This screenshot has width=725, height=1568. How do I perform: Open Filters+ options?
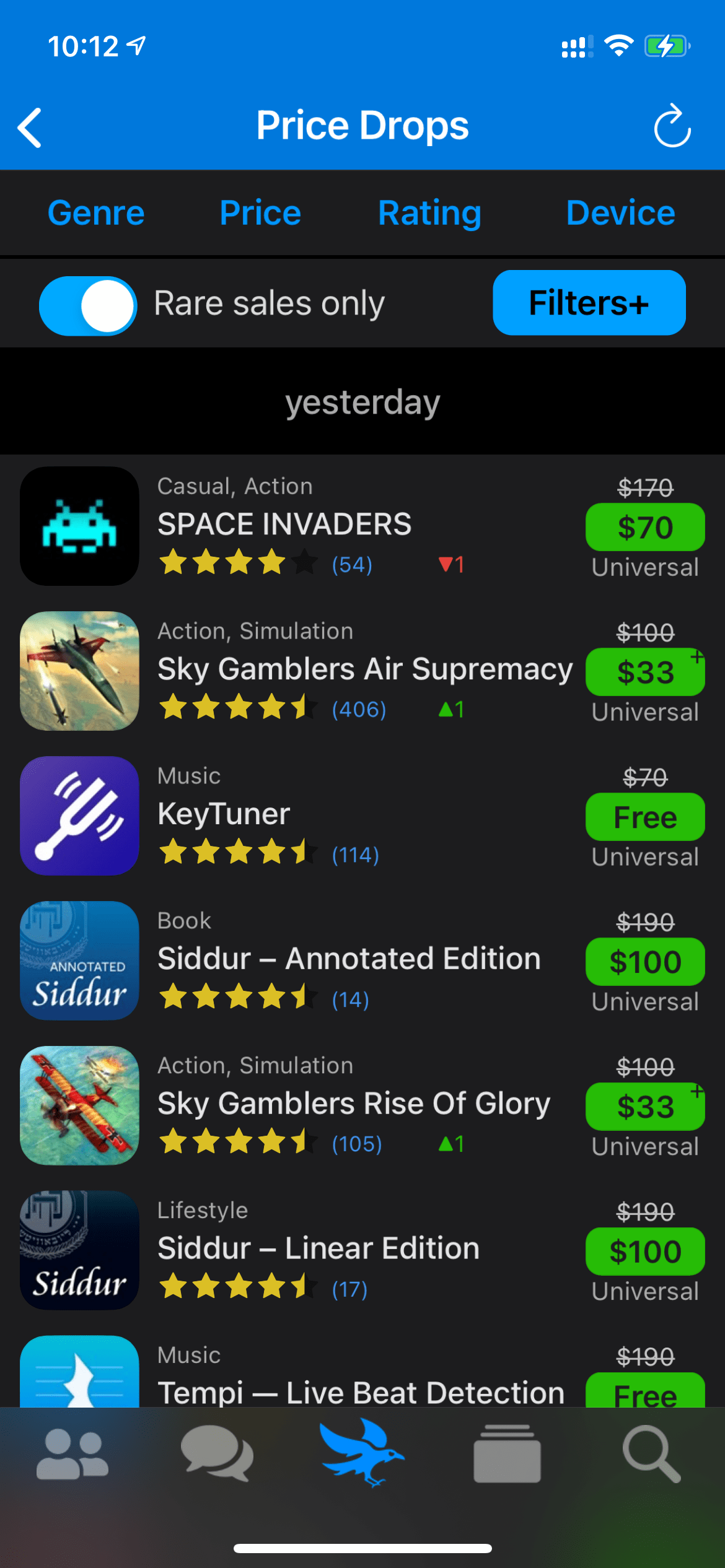pos(589,303)
